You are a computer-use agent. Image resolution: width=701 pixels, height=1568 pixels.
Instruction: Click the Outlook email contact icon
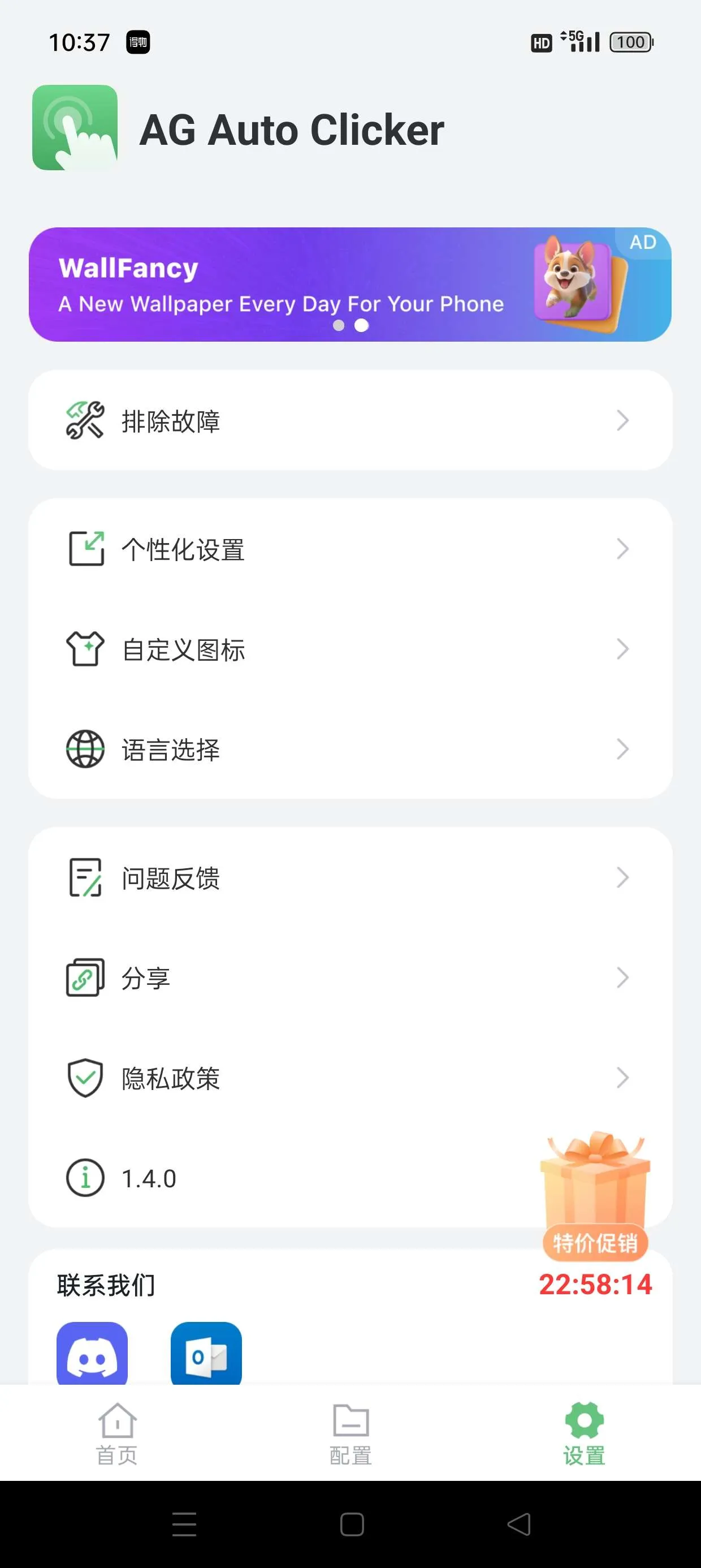click(x=206, y=1352)
